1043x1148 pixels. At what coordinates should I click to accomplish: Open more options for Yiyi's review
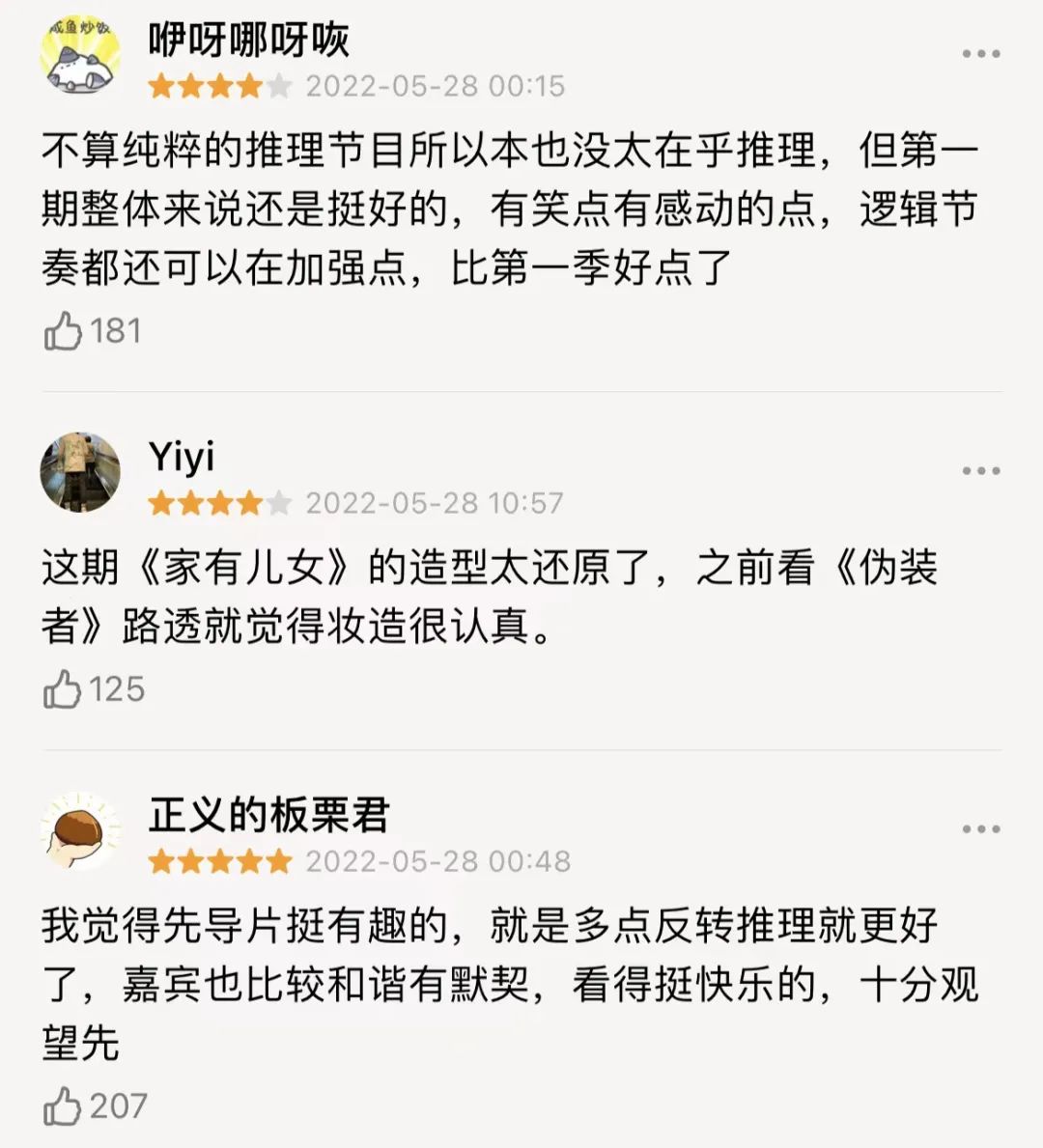tap(980, 471)
